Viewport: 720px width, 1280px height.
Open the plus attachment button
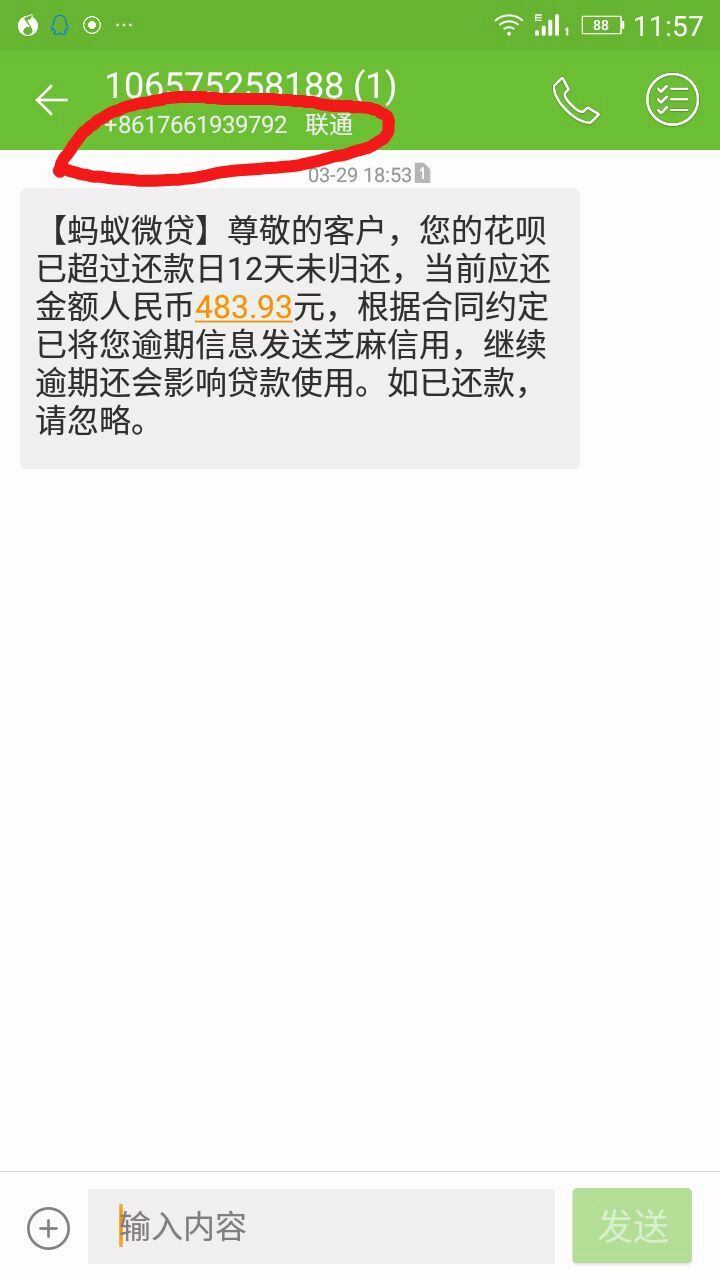tap(48, 1227)
